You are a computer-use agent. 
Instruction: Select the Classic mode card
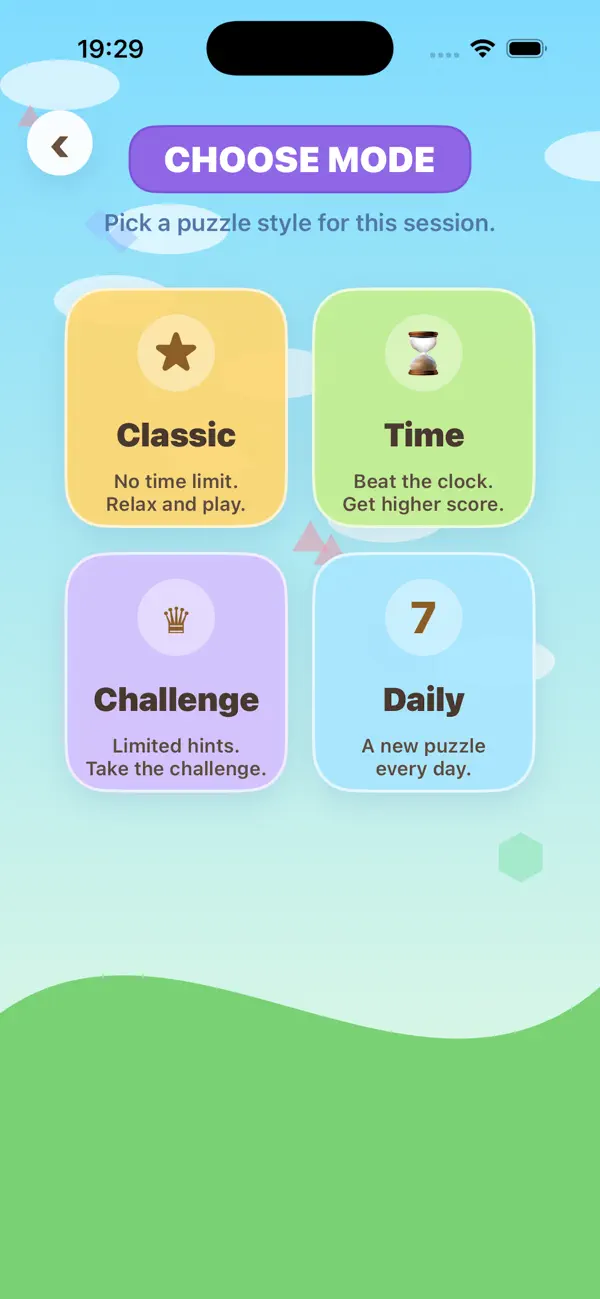click(176, 408)
